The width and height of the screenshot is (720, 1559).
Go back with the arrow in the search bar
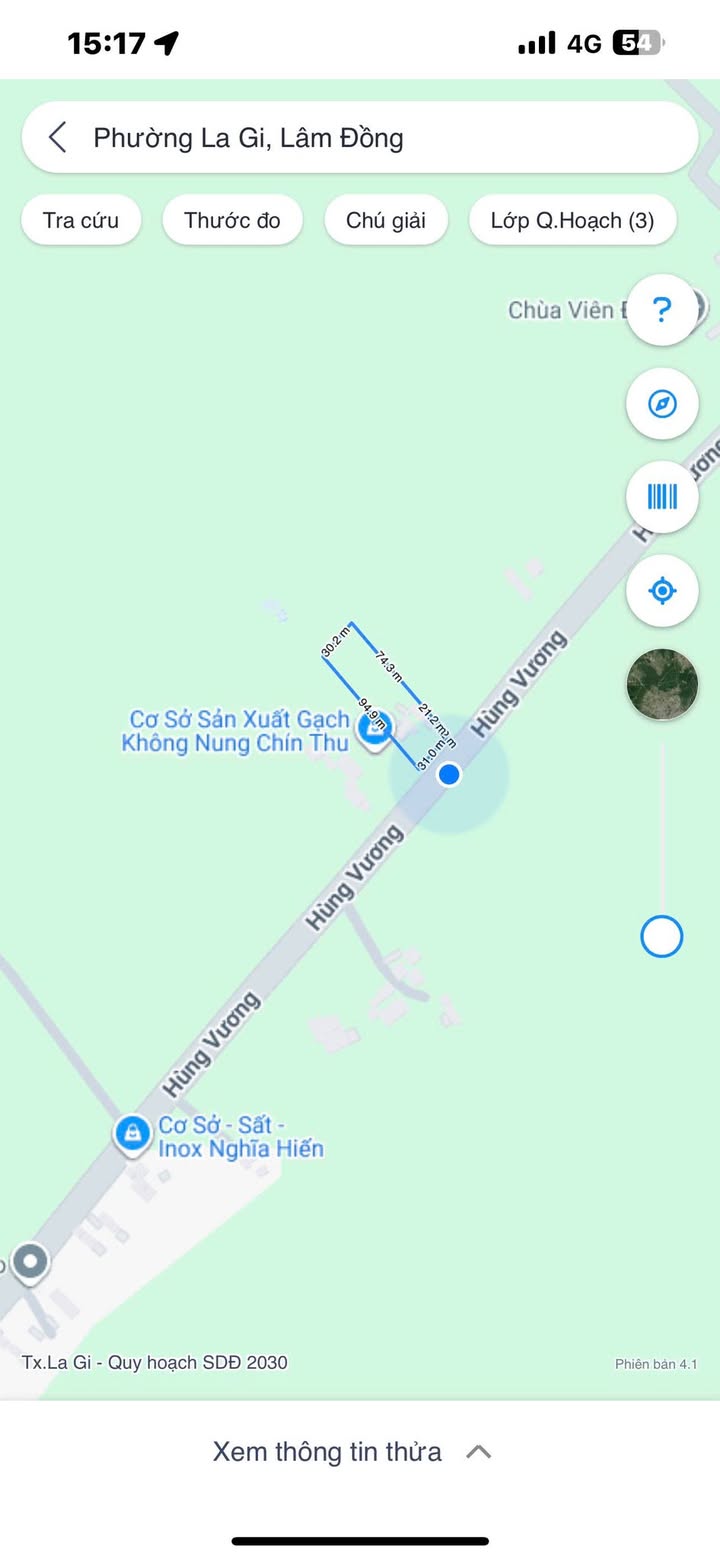[58, 137]
